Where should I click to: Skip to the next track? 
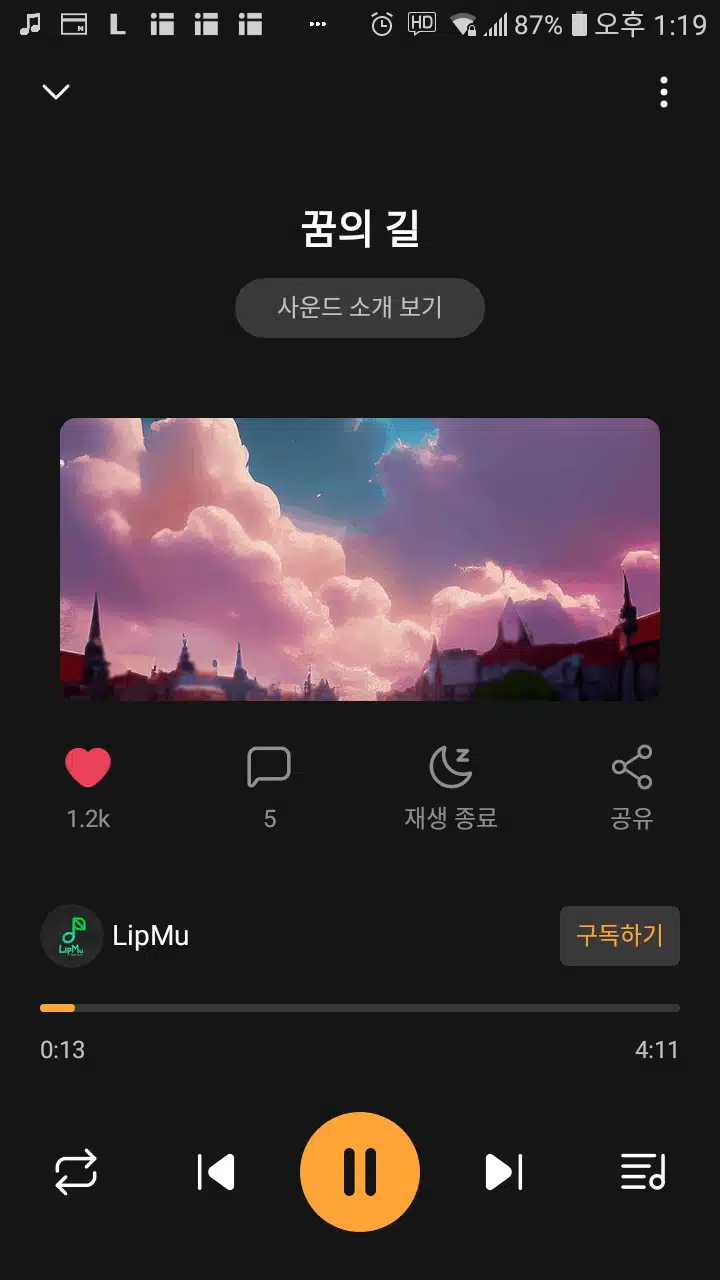pos(504,1172)
